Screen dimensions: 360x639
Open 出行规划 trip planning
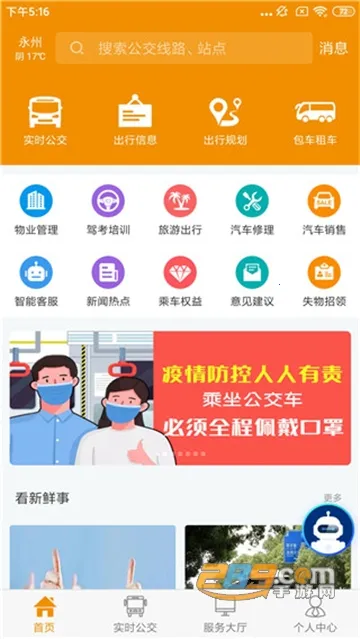[225, 121]
